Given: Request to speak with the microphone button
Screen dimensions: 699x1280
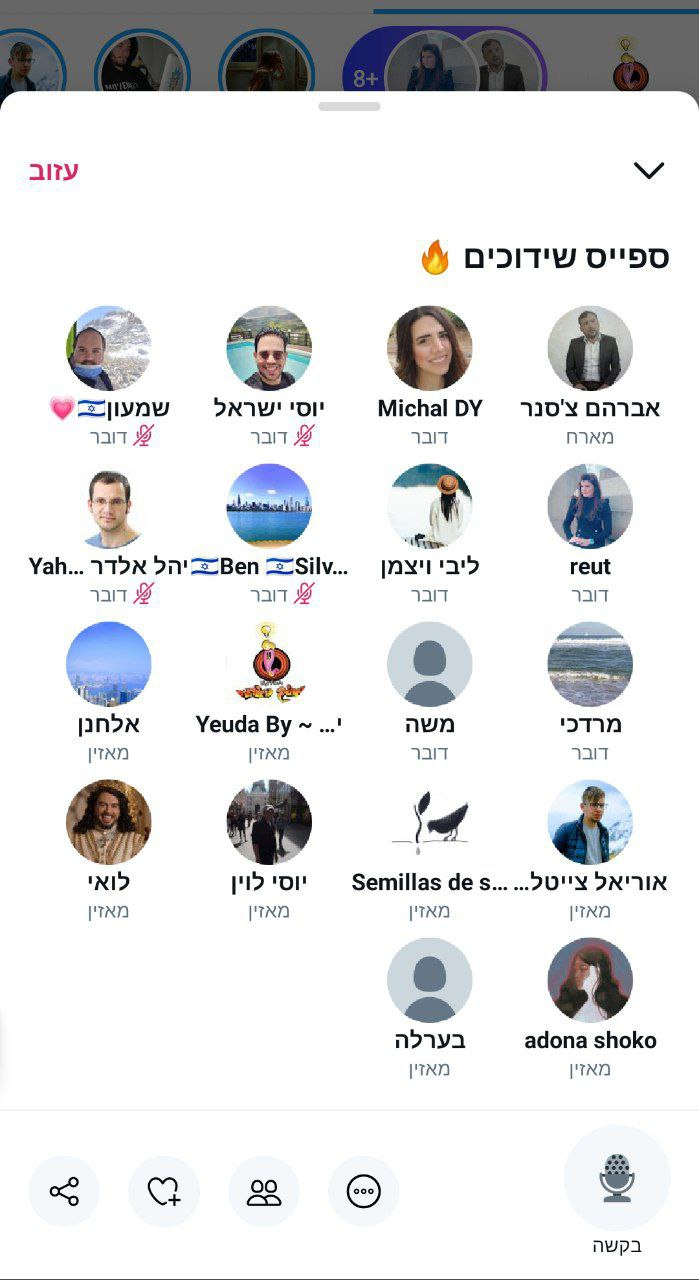Looking at the screenshot, I should click(617, 1178).
